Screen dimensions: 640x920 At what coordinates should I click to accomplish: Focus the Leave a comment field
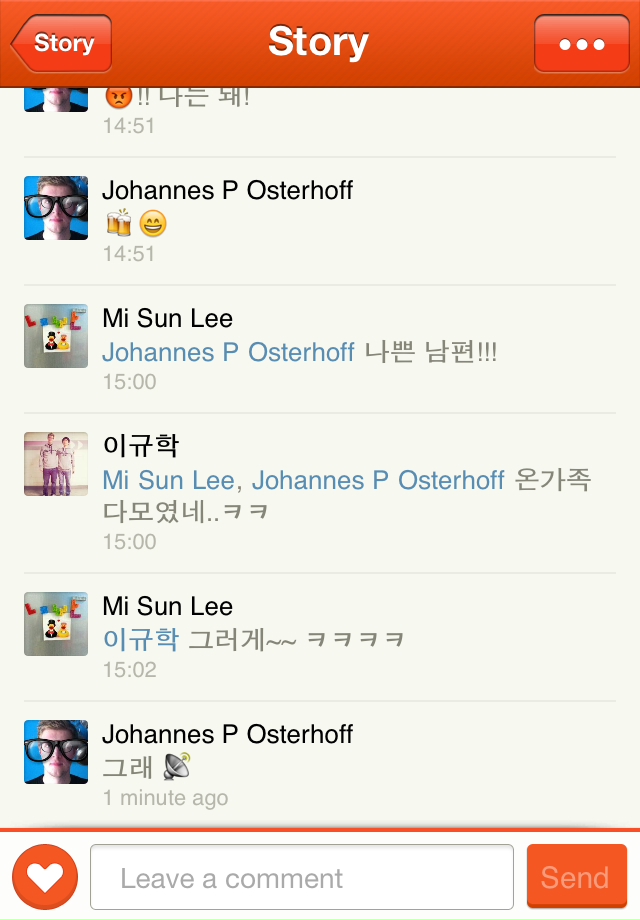302,878
